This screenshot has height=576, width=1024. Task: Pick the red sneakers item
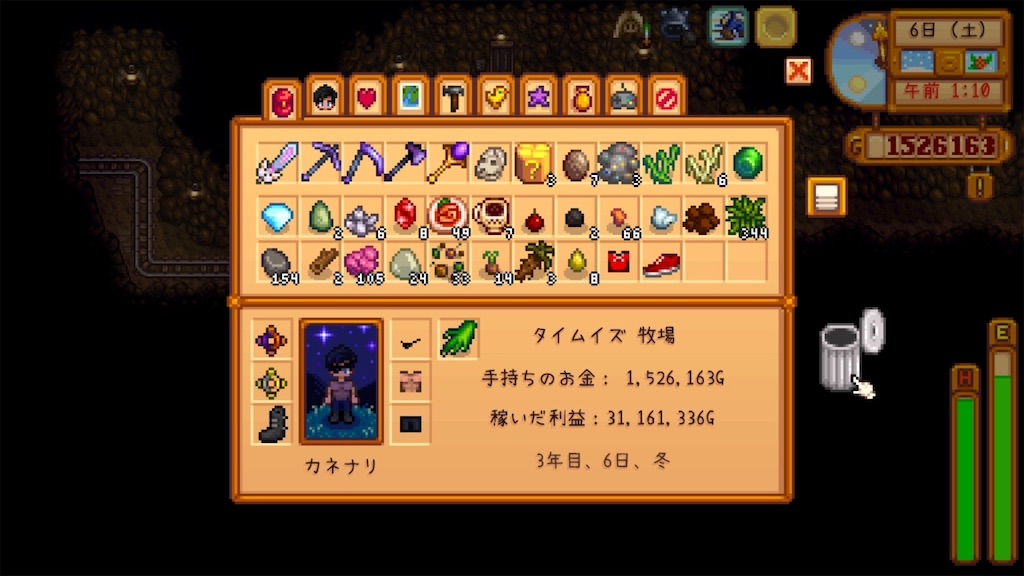[x=661, y=264]
